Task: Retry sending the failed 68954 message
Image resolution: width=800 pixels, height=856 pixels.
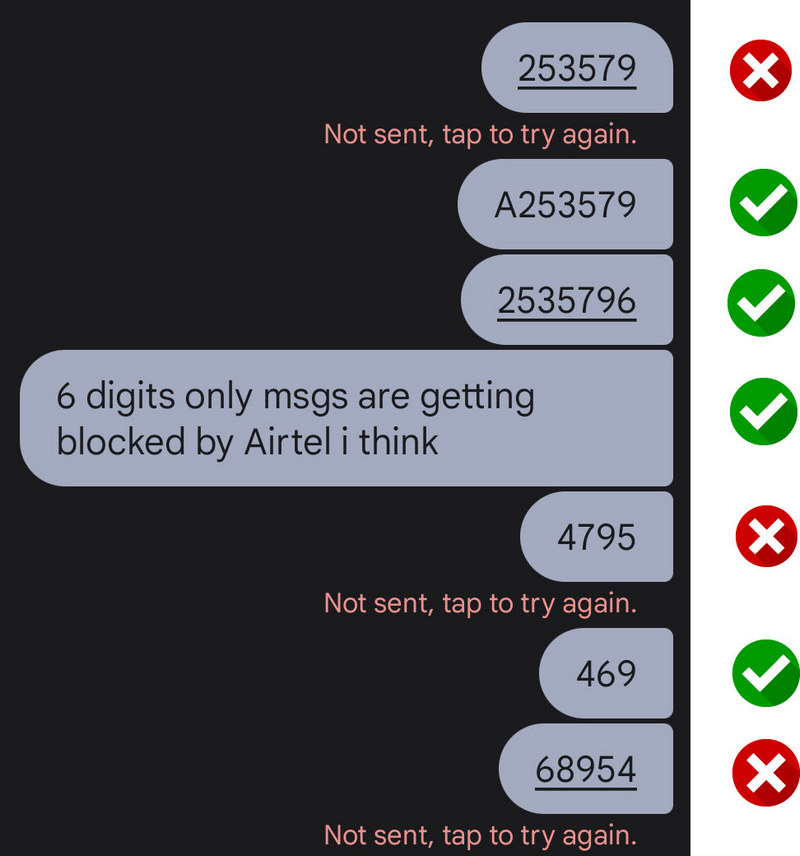Action: [480, 834]
